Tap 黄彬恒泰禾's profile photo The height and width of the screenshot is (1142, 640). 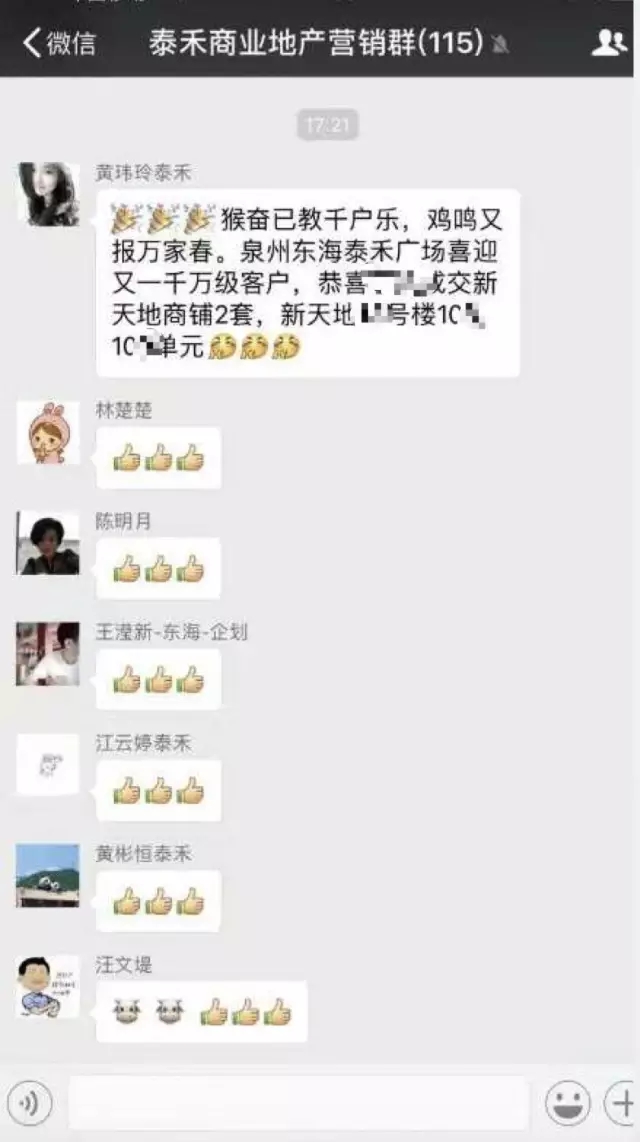point(48,876)
